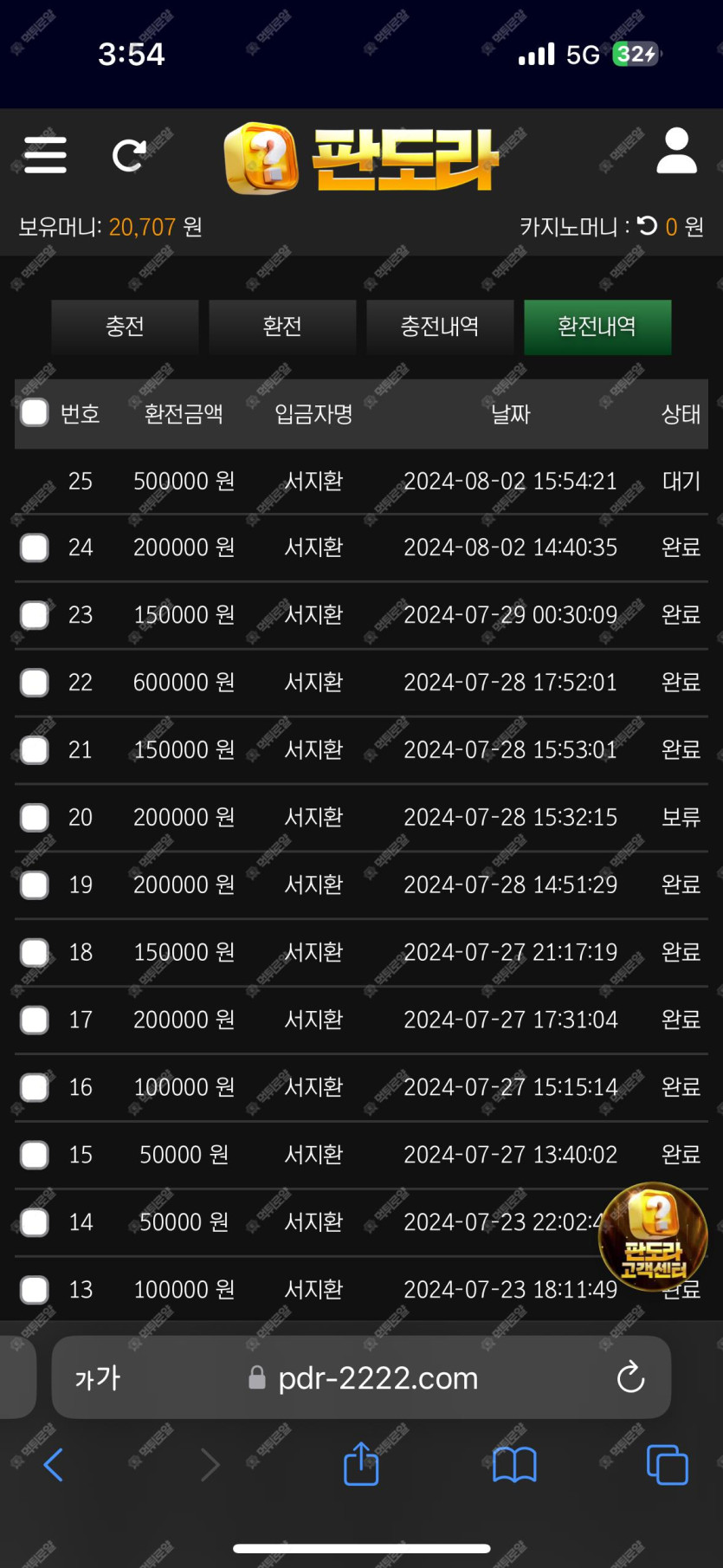Refresh the page with the reload icon
This screenshot has width=723, height=1568.
click(x=129, y=155)
